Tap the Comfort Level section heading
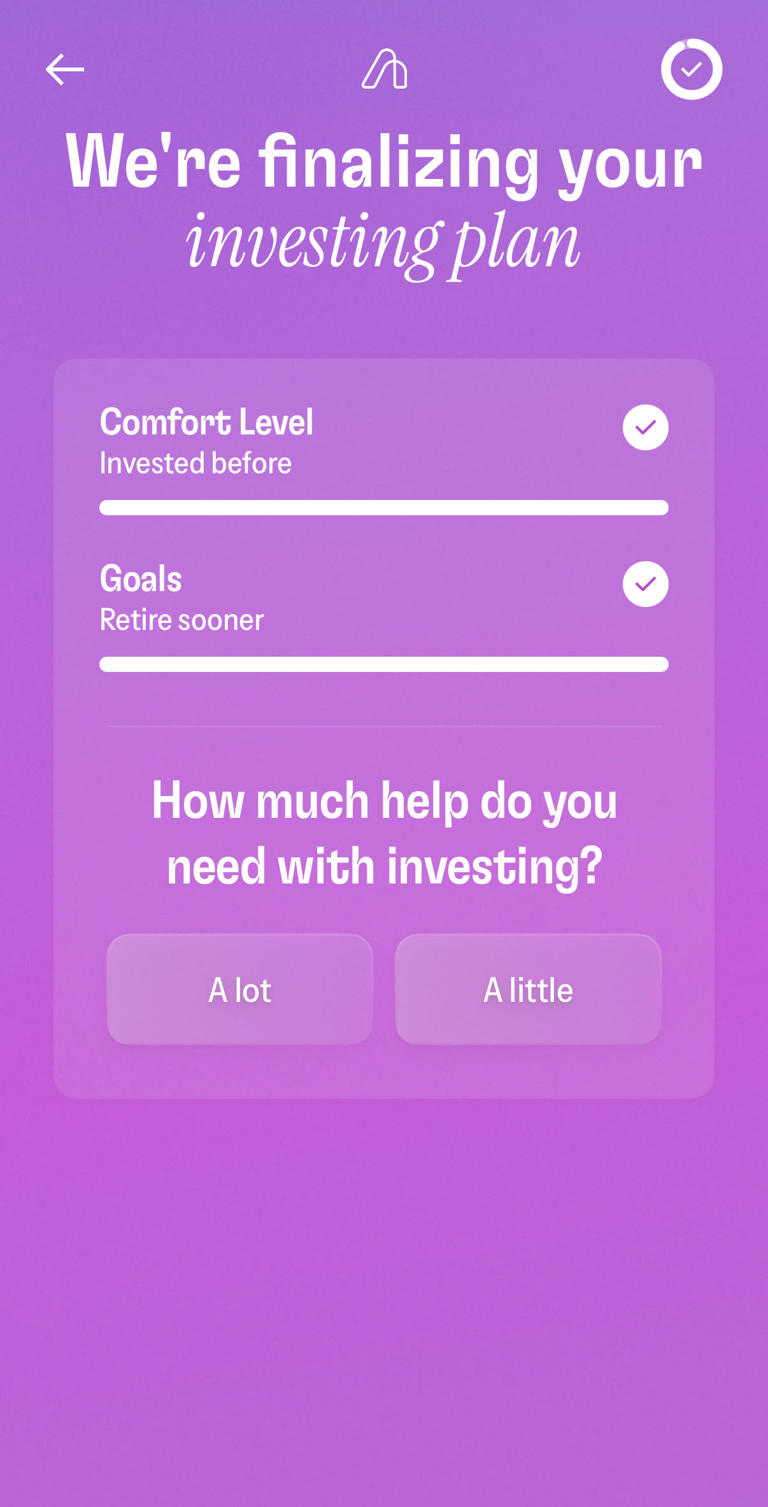Viewport: 768px width, 1507px height. point(206,422)
